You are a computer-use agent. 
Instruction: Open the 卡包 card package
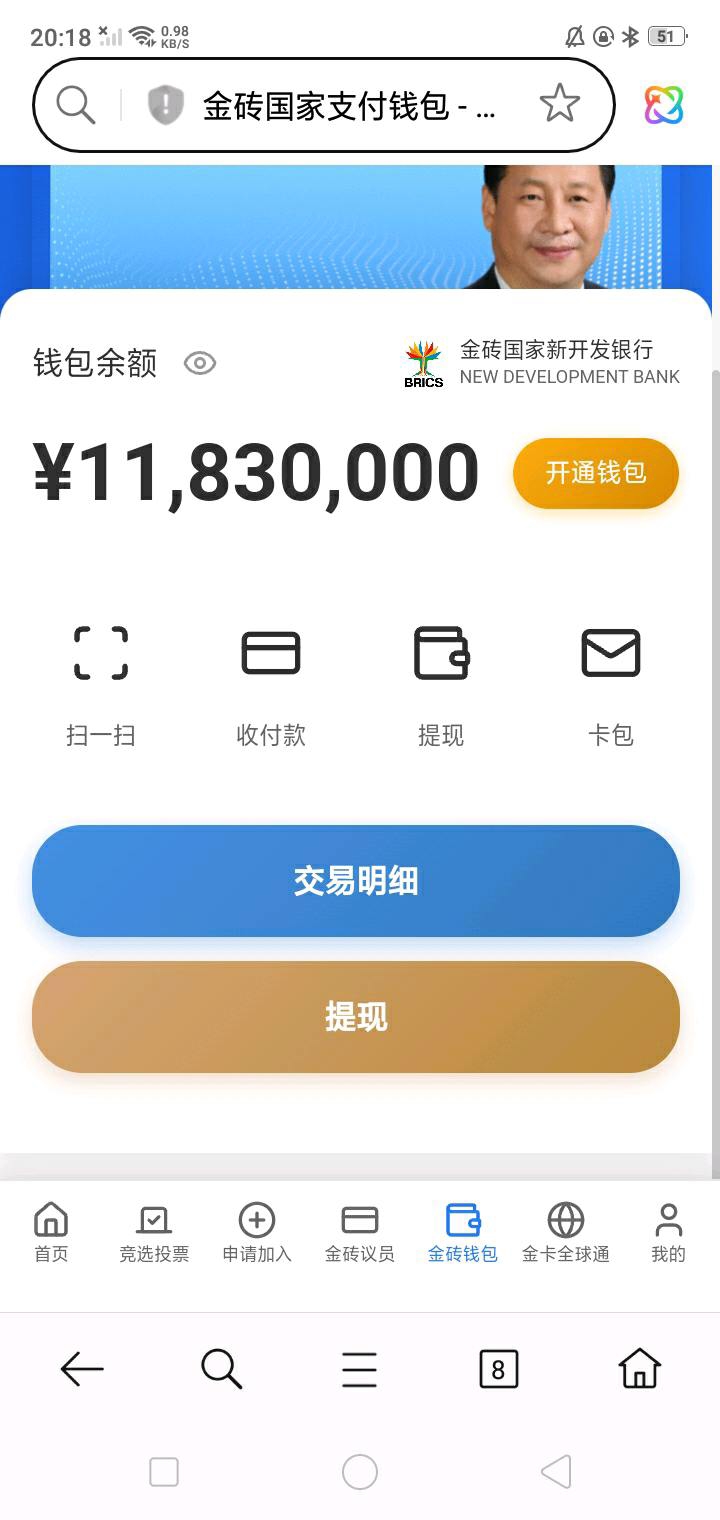coord(612,680)
